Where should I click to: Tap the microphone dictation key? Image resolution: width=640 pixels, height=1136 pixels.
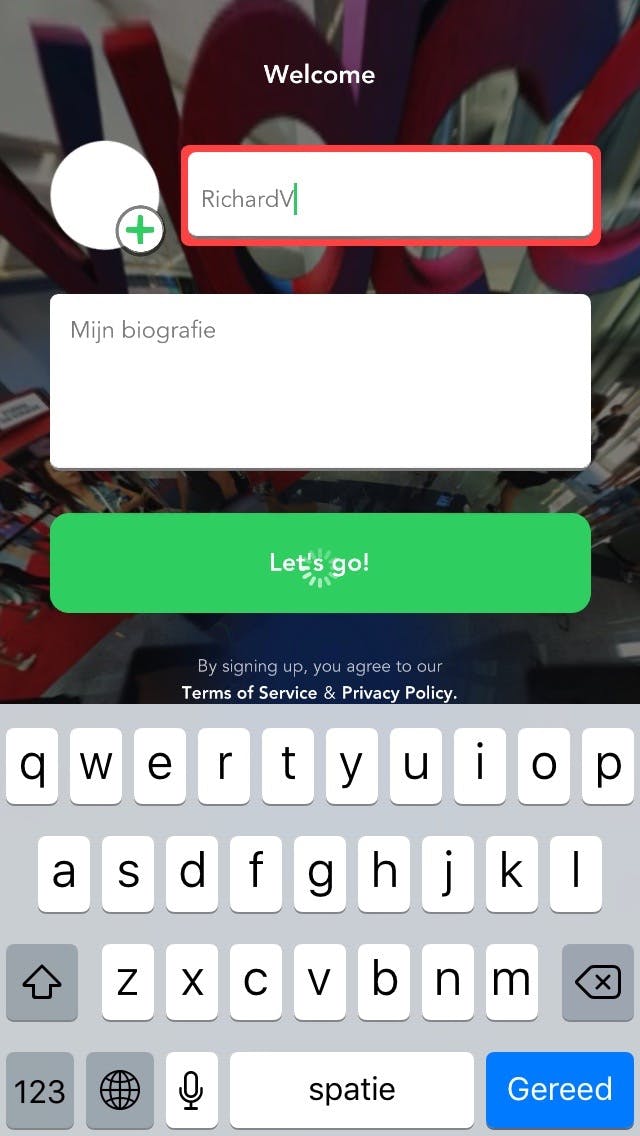coord(191,1089)
